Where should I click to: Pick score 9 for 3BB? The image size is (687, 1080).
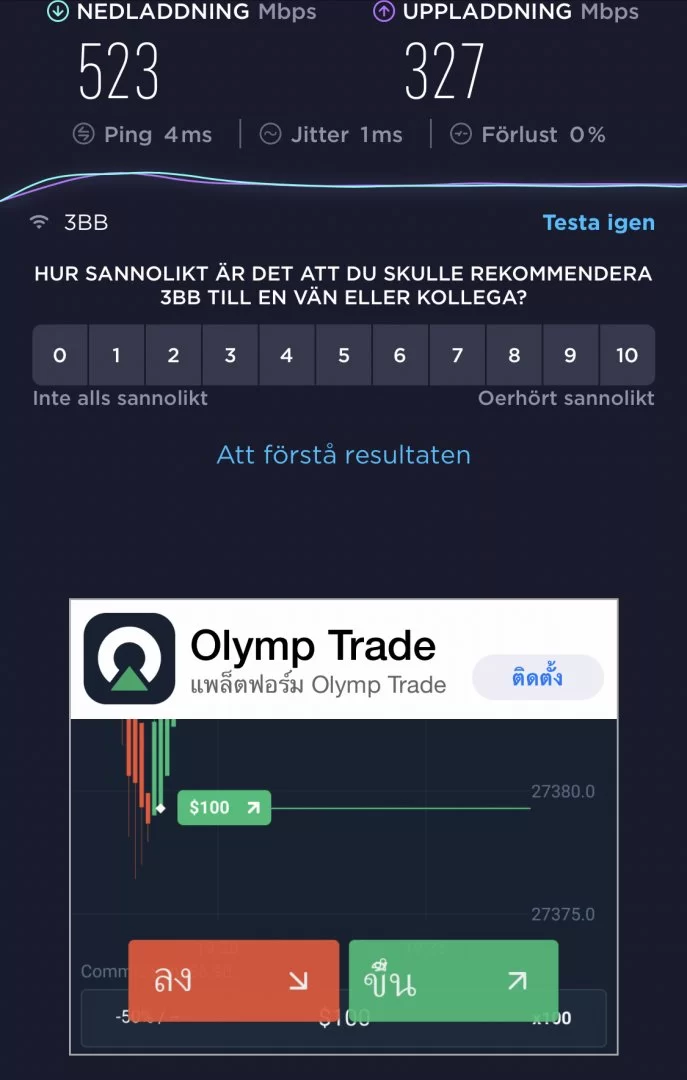click(570, 355)
